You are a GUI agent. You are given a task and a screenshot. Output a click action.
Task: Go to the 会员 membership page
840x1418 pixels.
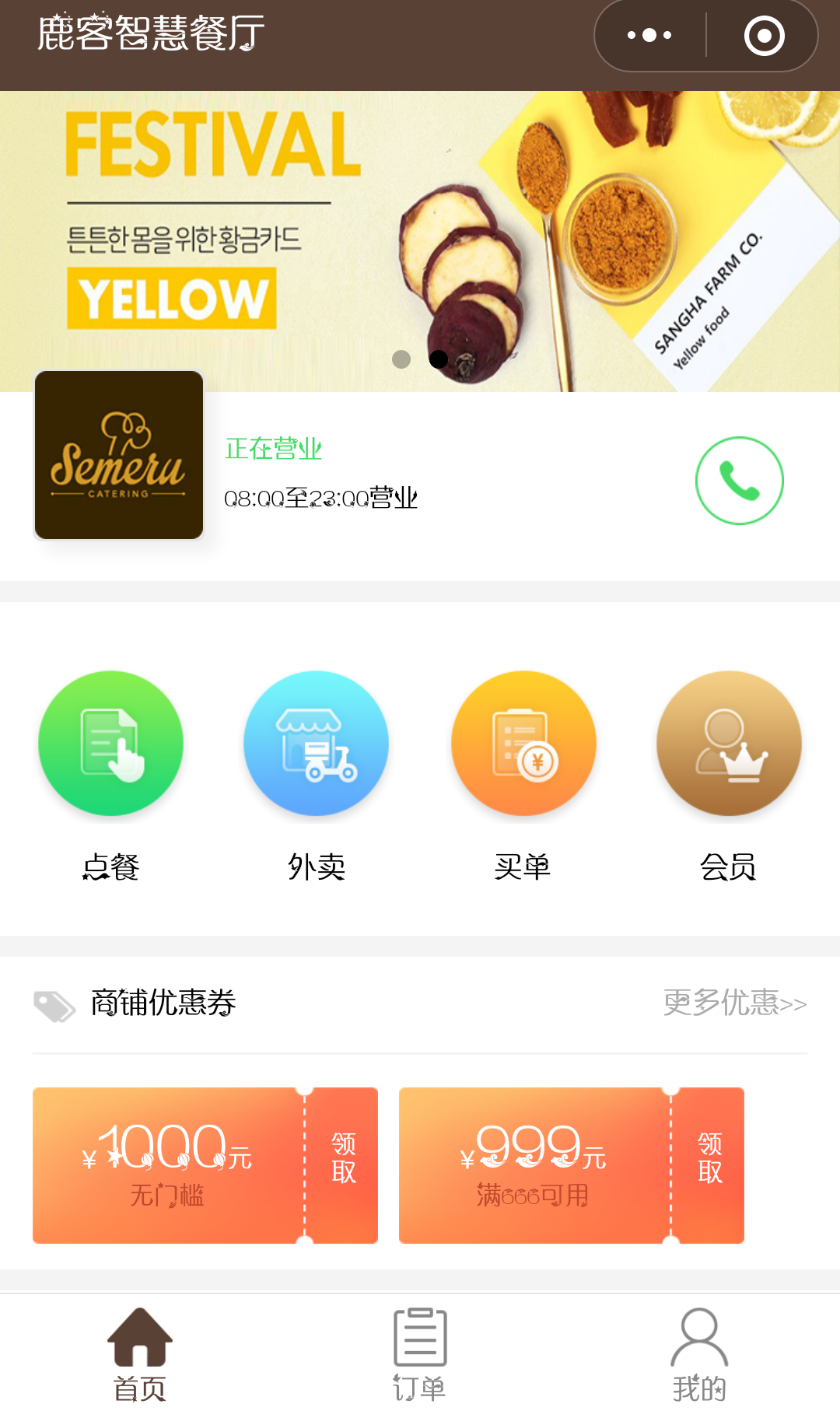click(x=729, y=744)
